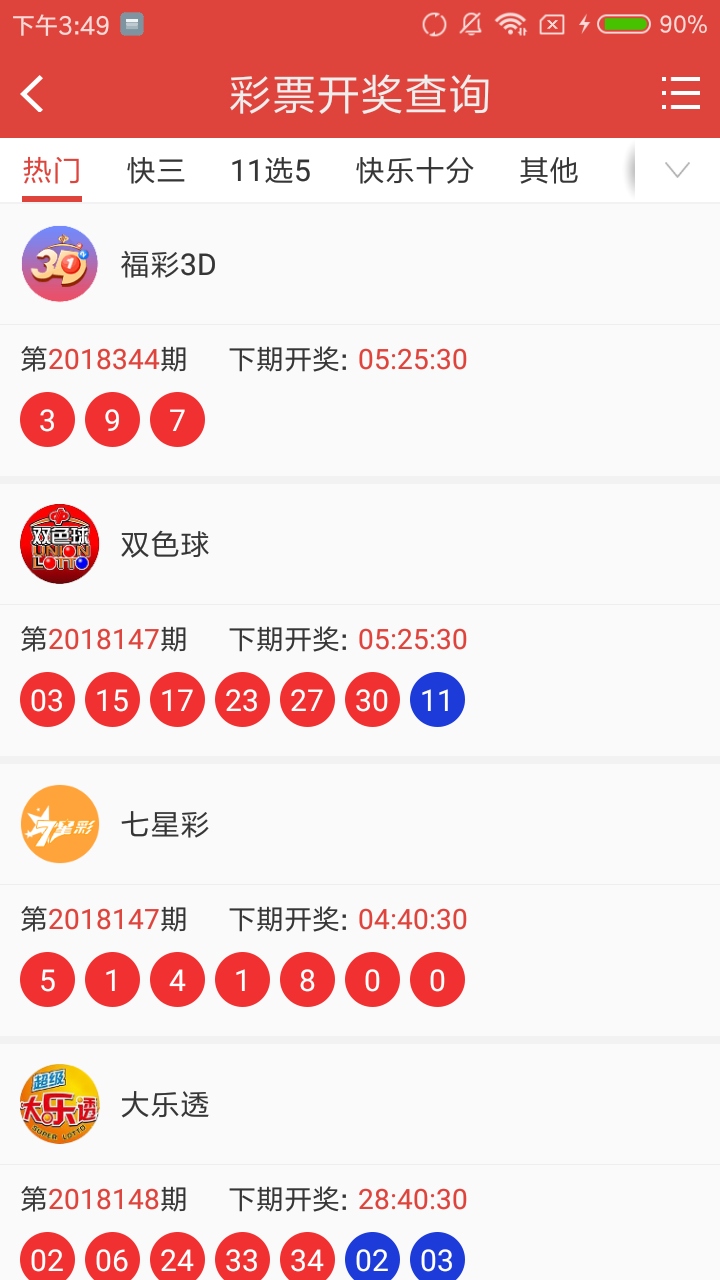Screen dimensions: 720x1280
Task: Tap the 双色球 Union Lotto ball icon
Action: (x=58, y=544)
